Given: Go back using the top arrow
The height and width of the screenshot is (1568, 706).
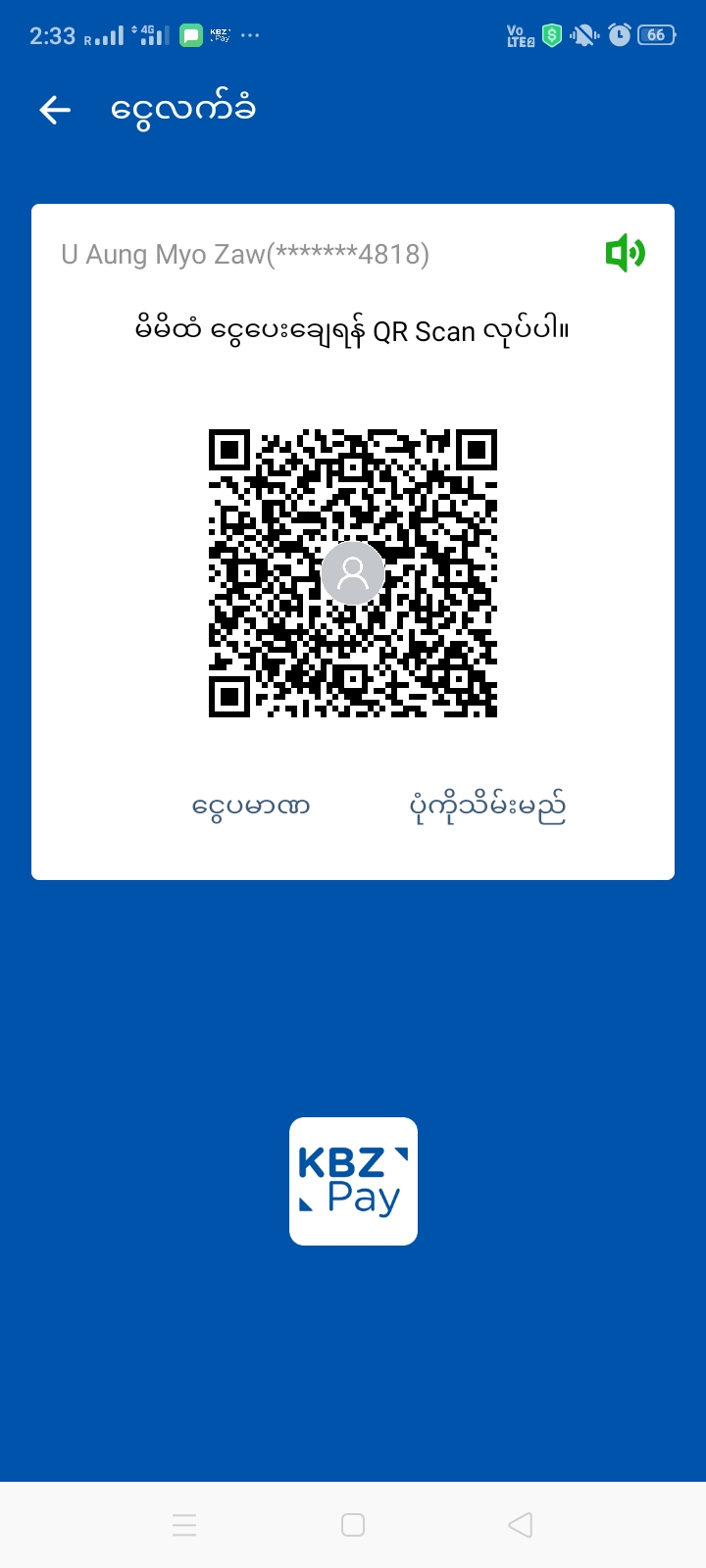Looking at the screenshot, I should tap(55, 110).
